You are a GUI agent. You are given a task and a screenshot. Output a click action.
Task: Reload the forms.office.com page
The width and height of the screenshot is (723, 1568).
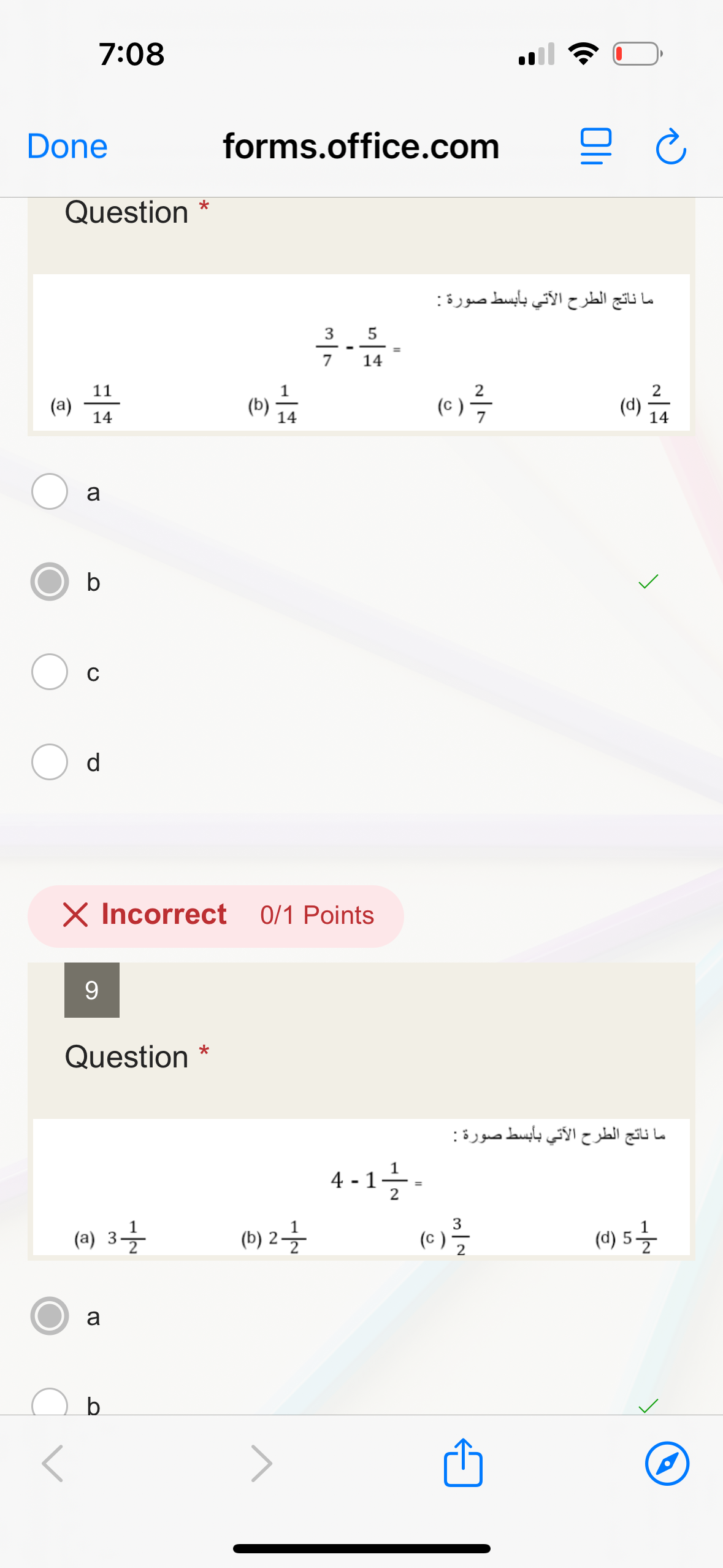670,147
